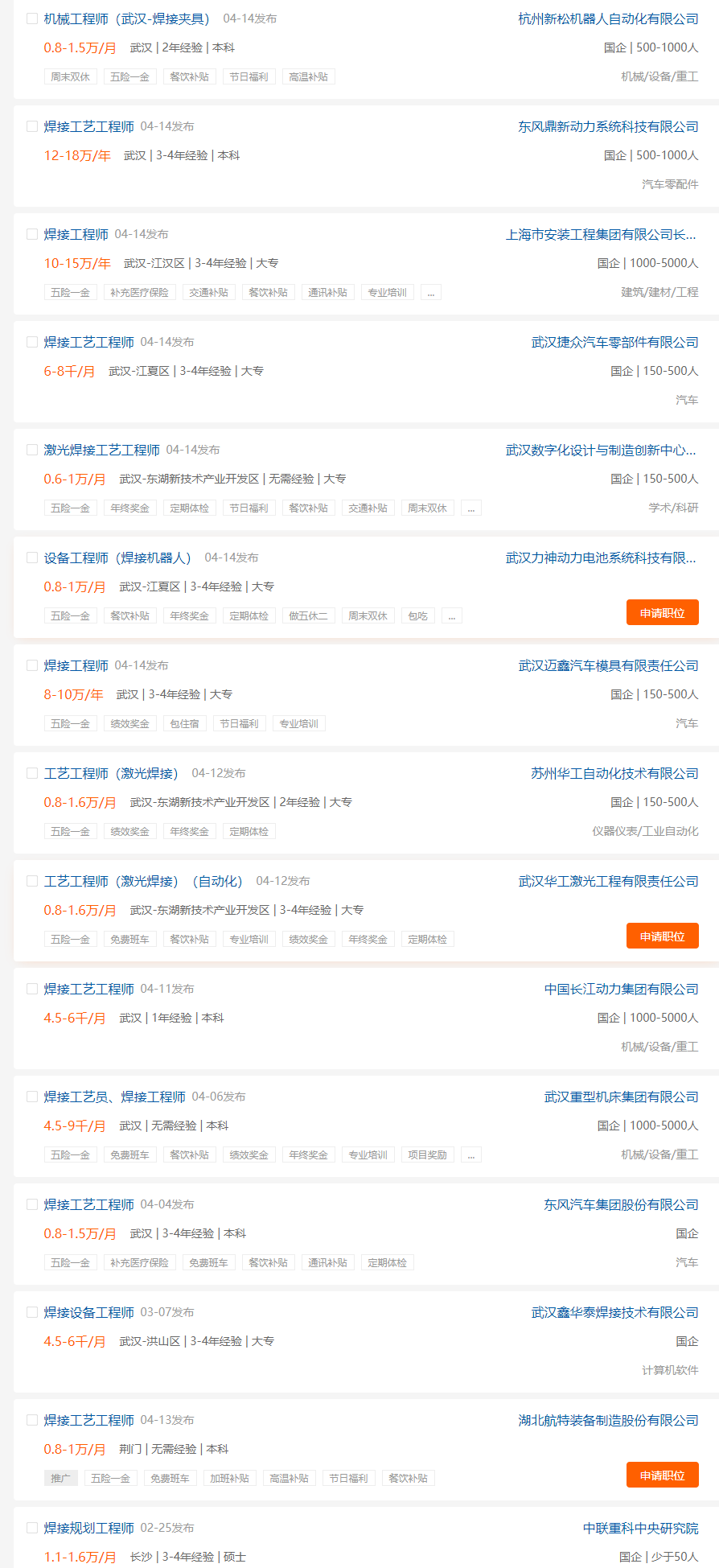Mark the checkbox for 焊接工艺员、焊接工程师
Viewport: 719px width, 1568px height.
tap(32, 1097)
